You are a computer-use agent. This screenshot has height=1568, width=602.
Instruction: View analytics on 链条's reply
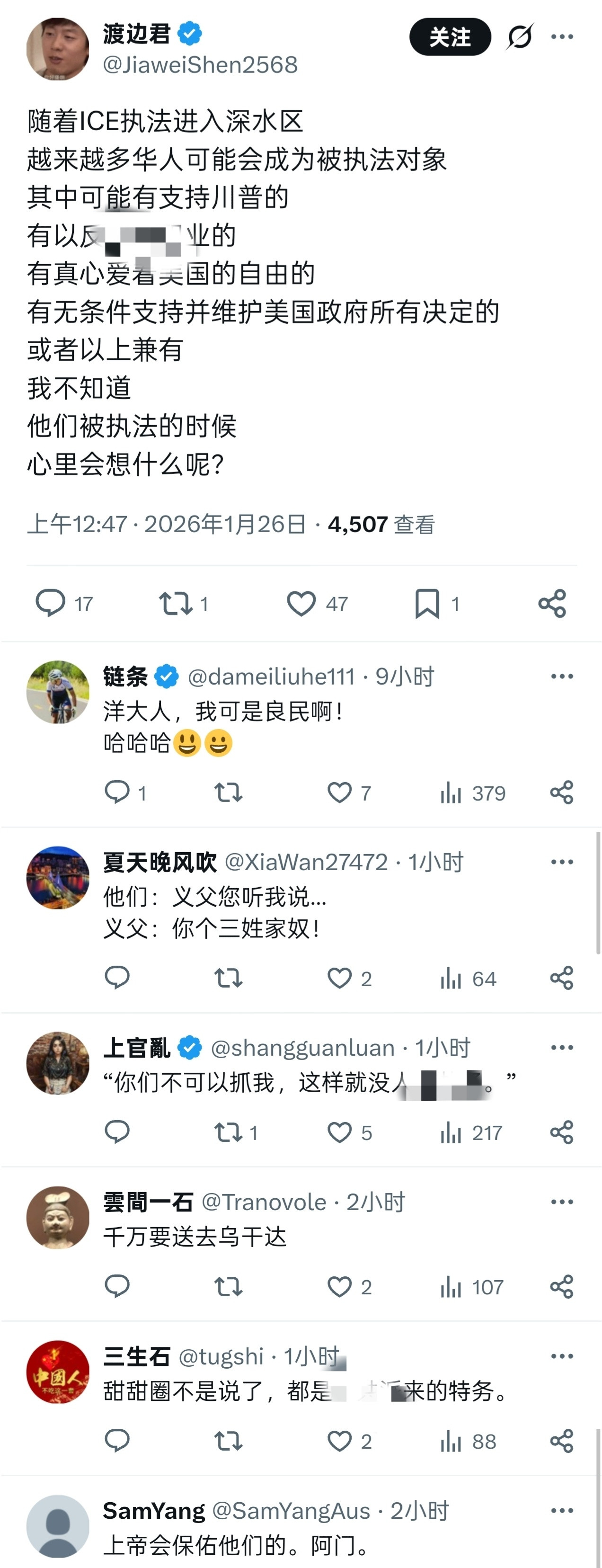[x=451, y=793]
